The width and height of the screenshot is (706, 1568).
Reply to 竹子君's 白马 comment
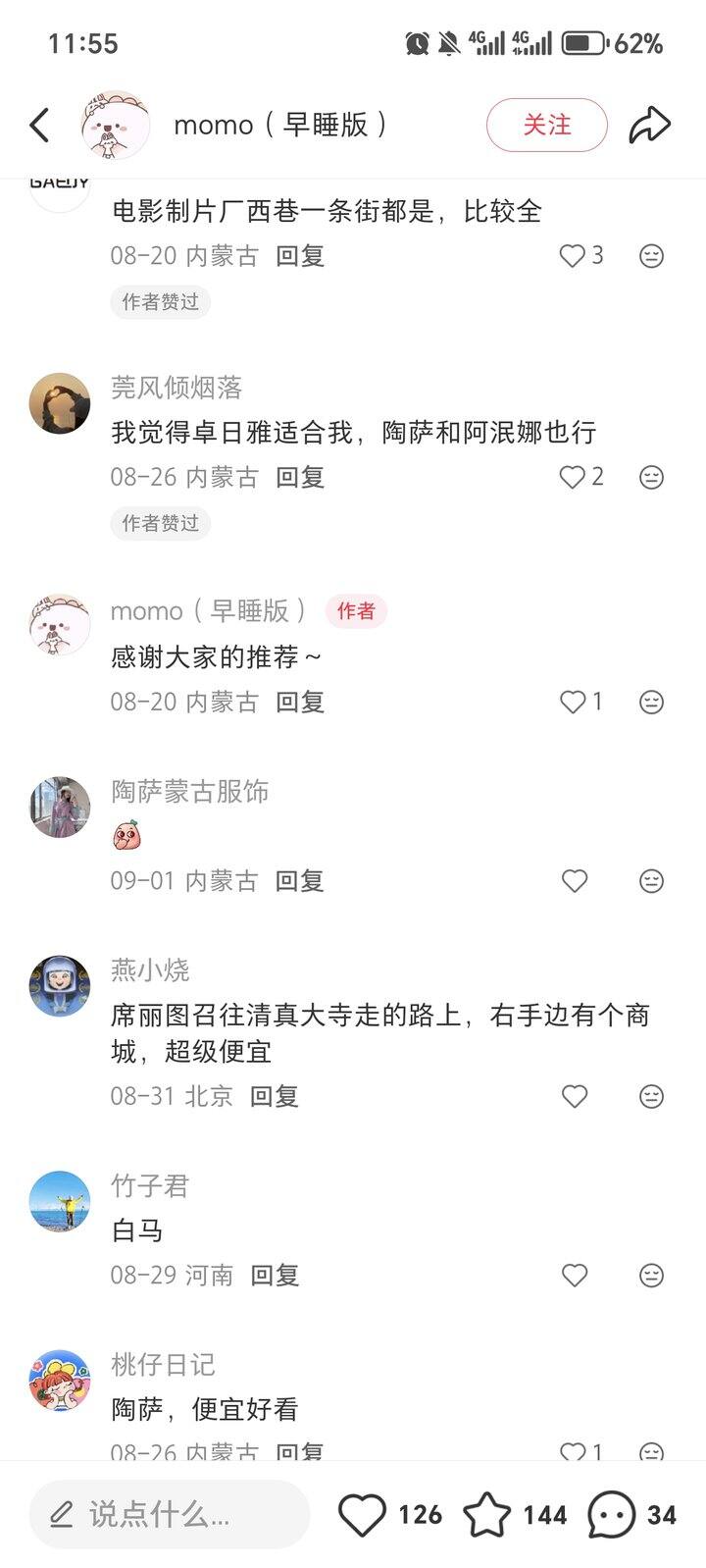pos(275,1275)
